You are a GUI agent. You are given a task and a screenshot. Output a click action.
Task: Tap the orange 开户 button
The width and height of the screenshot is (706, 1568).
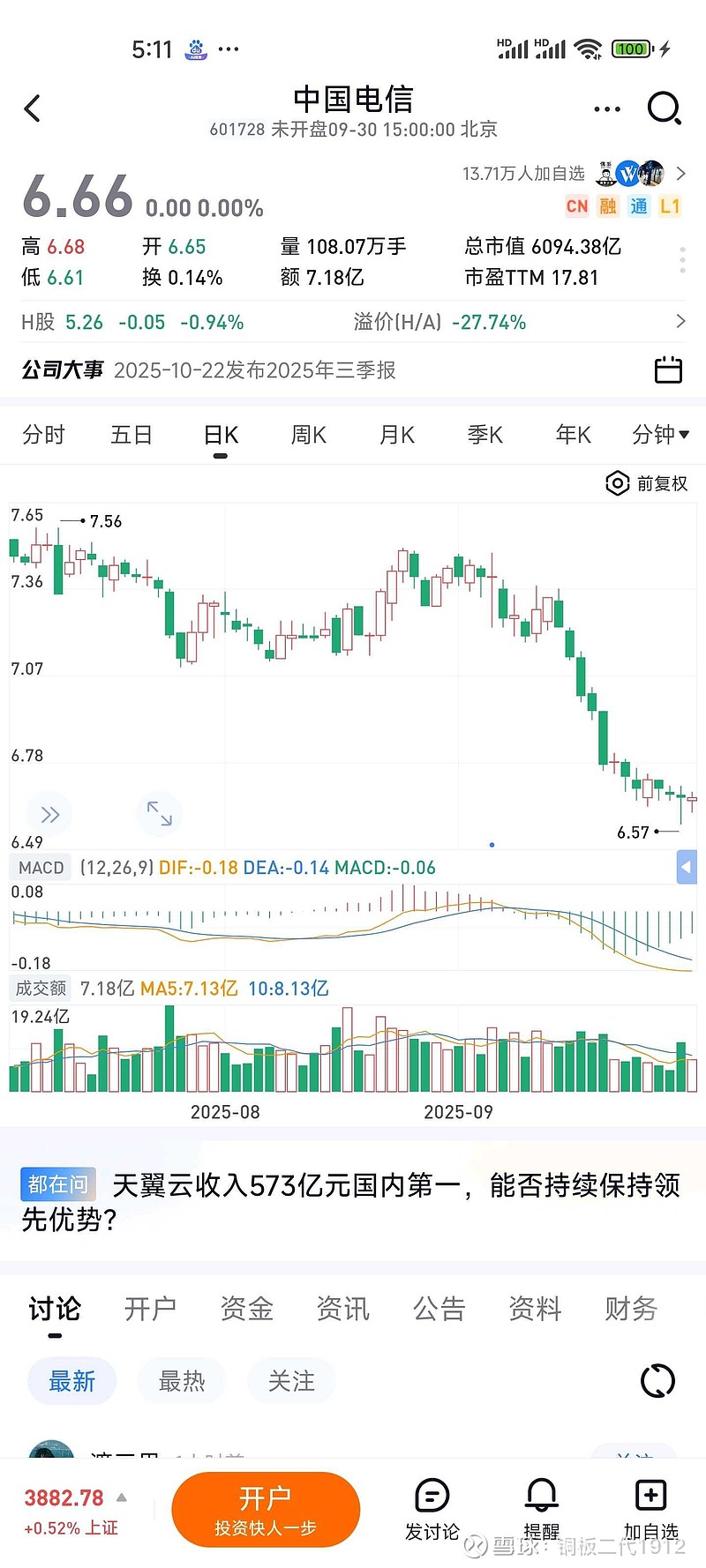[266, 1509]
